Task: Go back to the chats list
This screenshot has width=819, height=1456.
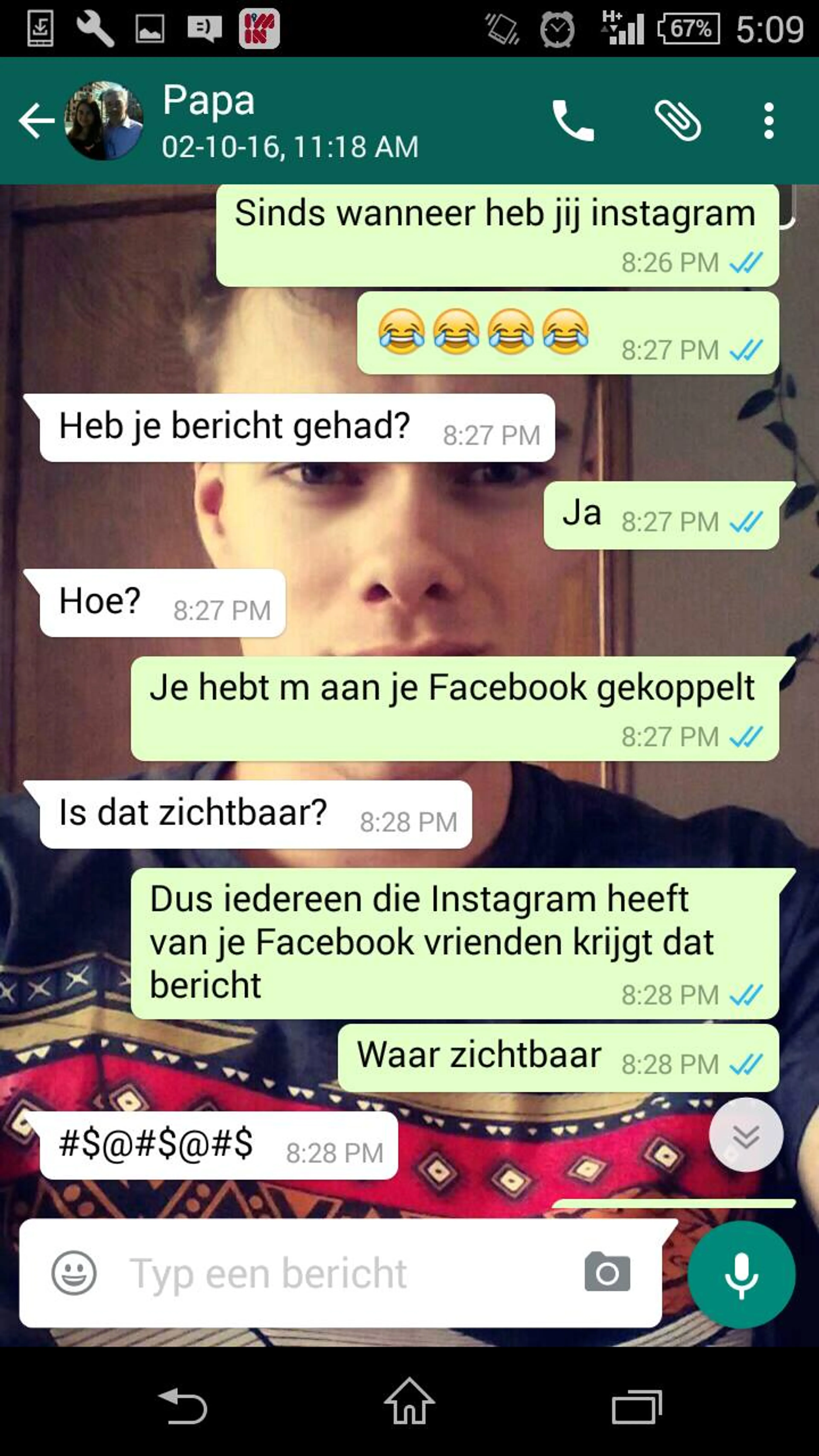Action: [36, 120]
